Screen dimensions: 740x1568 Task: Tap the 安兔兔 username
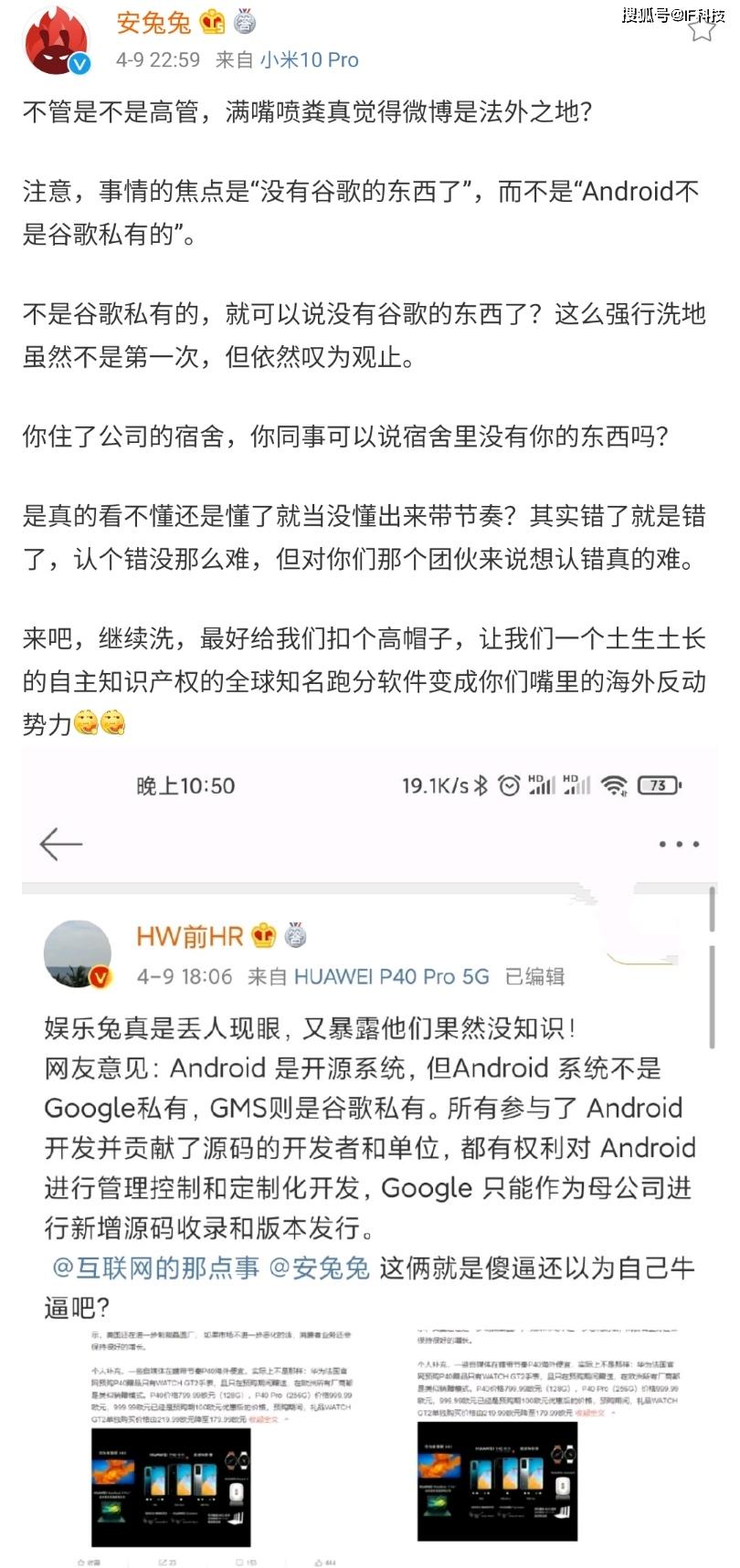(x=153, y=22)
